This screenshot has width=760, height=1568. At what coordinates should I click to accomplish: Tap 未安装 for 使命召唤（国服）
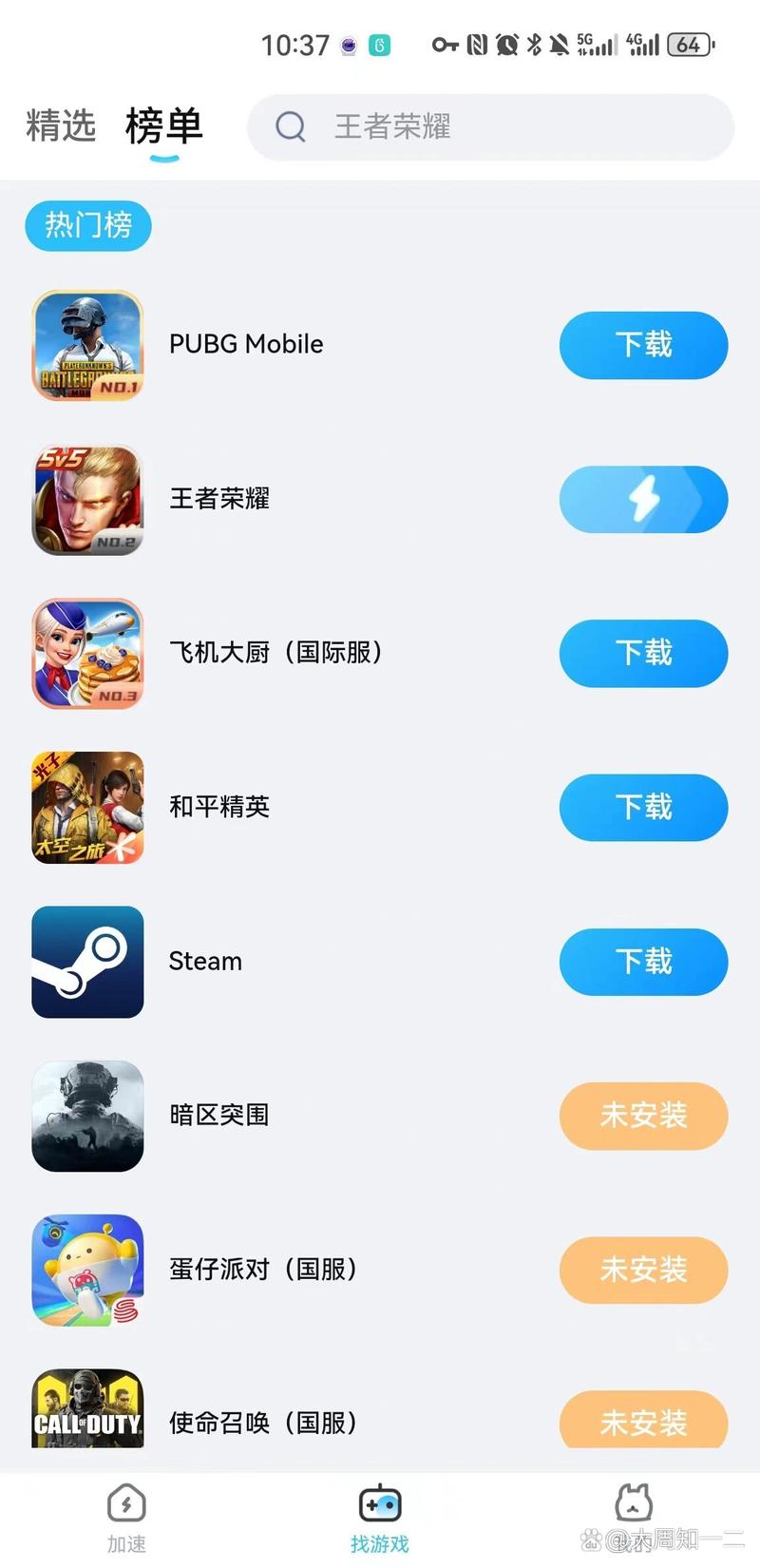tap(643, 1422)
